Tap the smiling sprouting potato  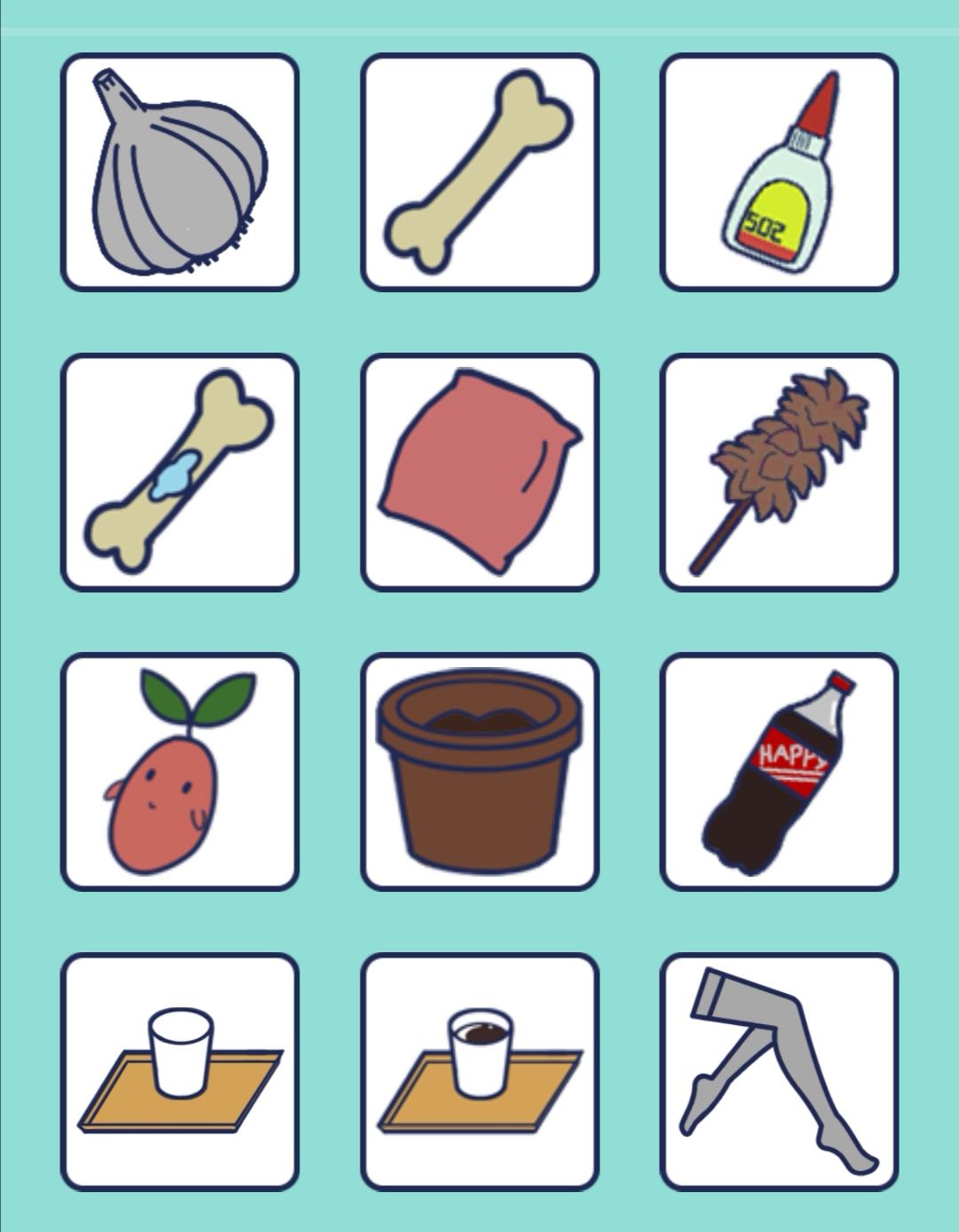tap(179, 772)
